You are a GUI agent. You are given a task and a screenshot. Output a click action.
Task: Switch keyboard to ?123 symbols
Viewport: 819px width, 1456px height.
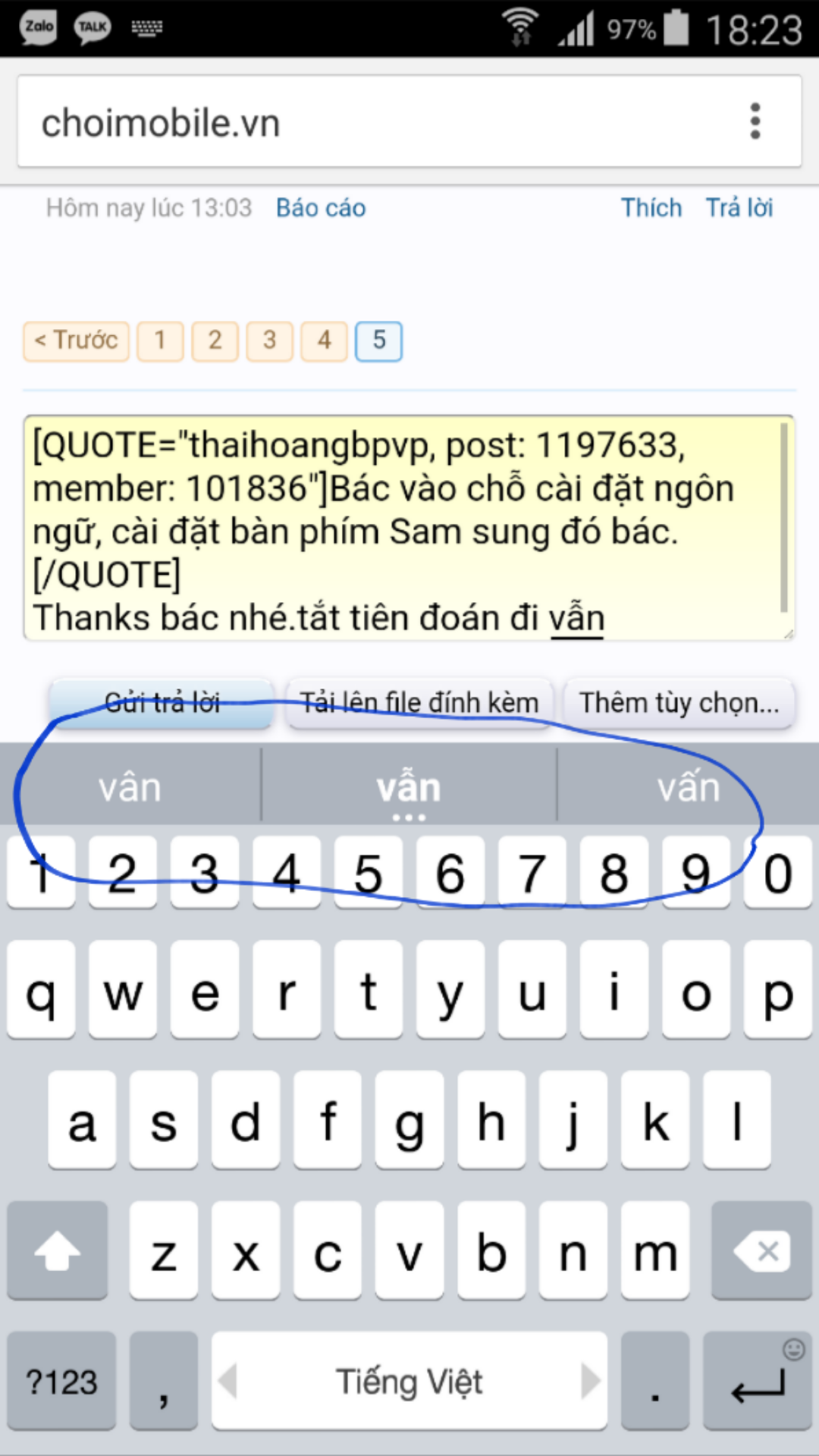[61, 1382]
